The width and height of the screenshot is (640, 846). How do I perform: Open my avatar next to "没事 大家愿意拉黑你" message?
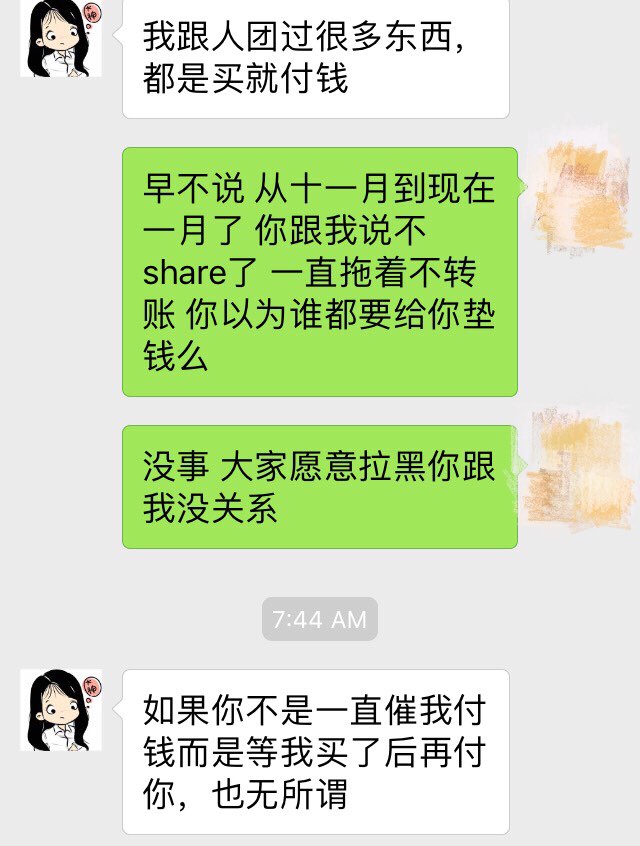(x=579, y=467)
